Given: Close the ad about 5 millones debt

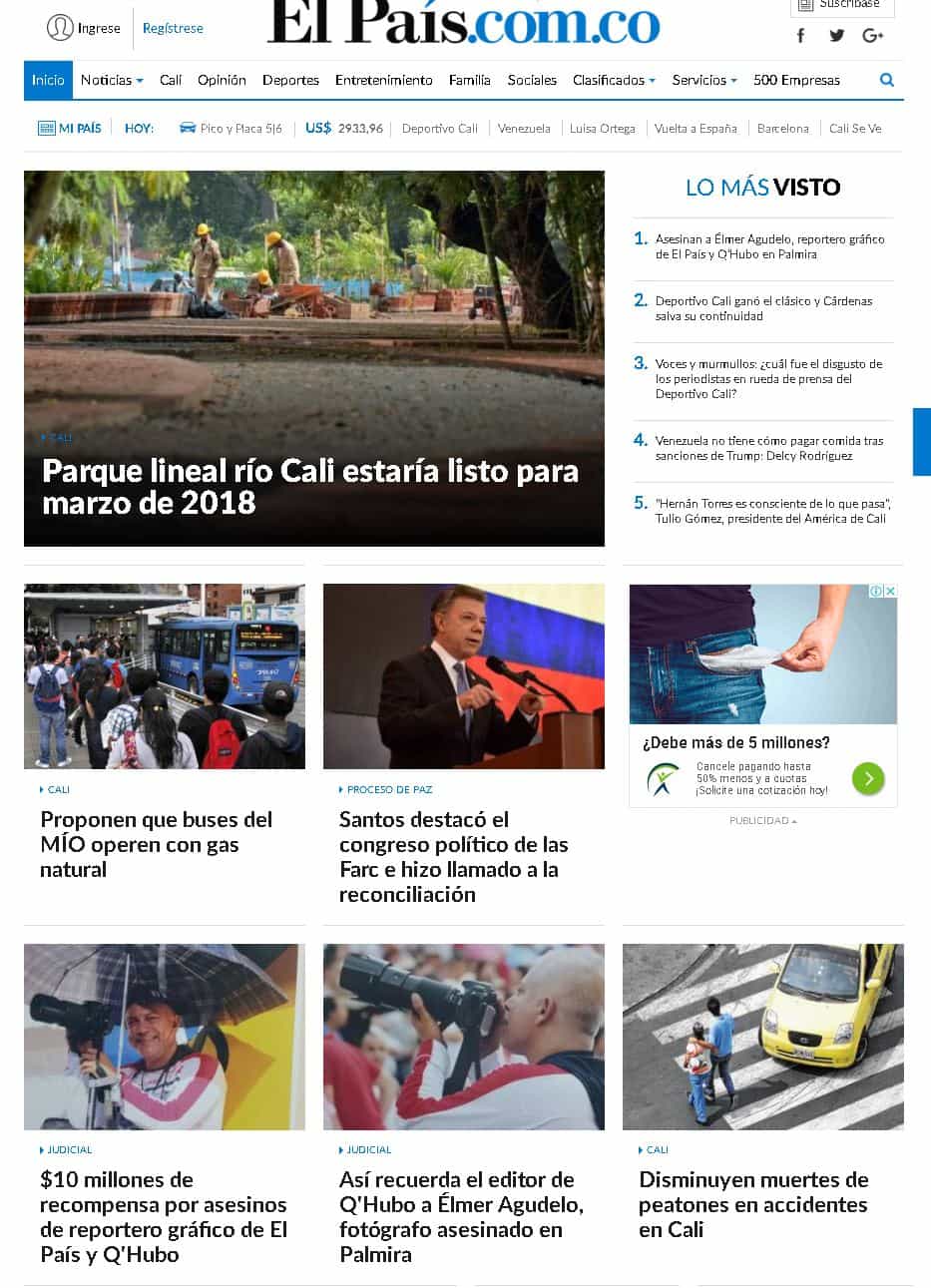Looking at the screenshot, I should pyautogui.click(x=890, y=592).
